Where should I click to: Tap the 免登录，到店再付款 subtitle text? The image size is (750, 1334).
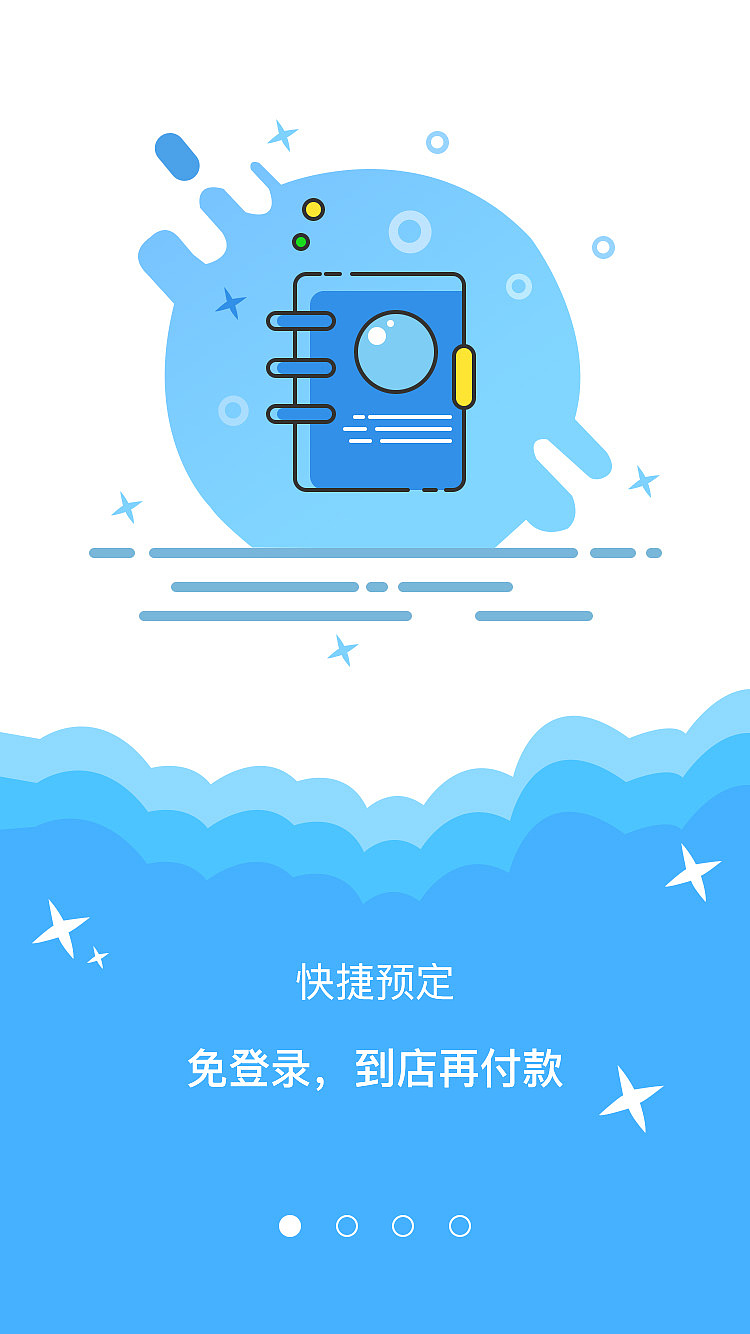tap(375, 1072)
